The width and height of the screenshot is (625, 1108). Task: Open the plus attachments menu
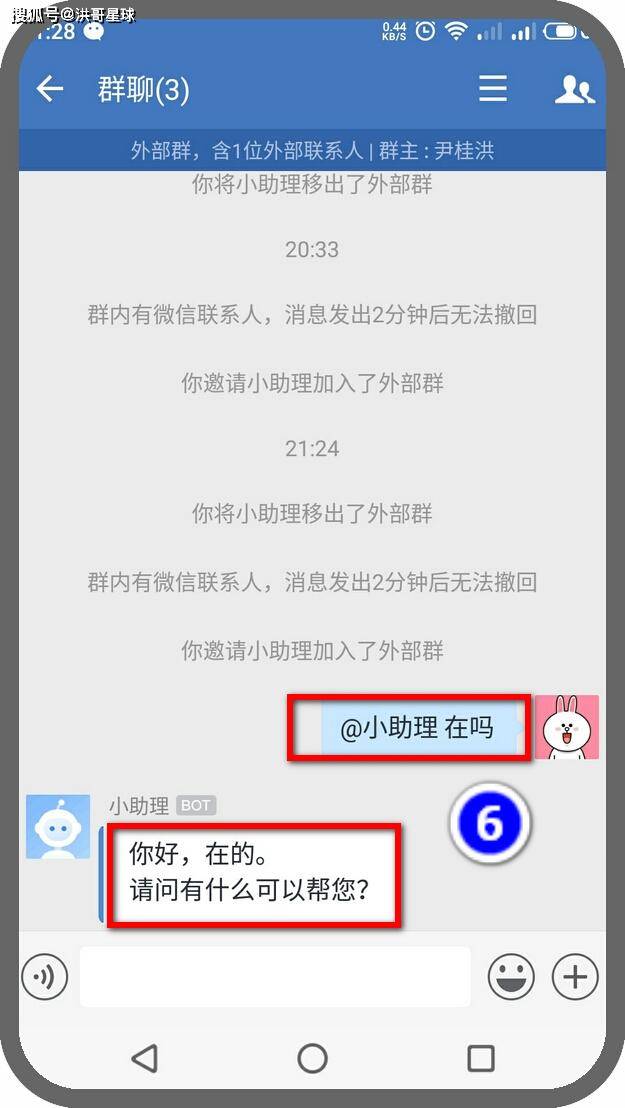pos(575,977)
